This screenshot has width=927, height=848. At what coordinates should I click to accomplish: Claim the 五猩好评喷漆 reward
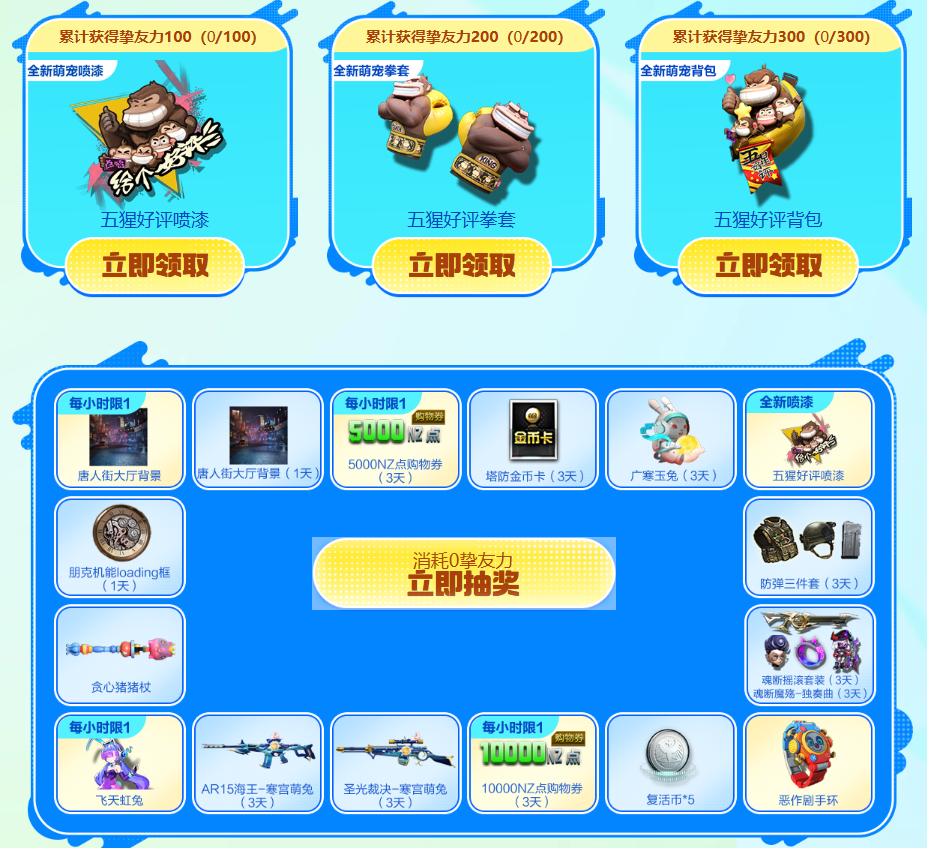pos(155,266)
